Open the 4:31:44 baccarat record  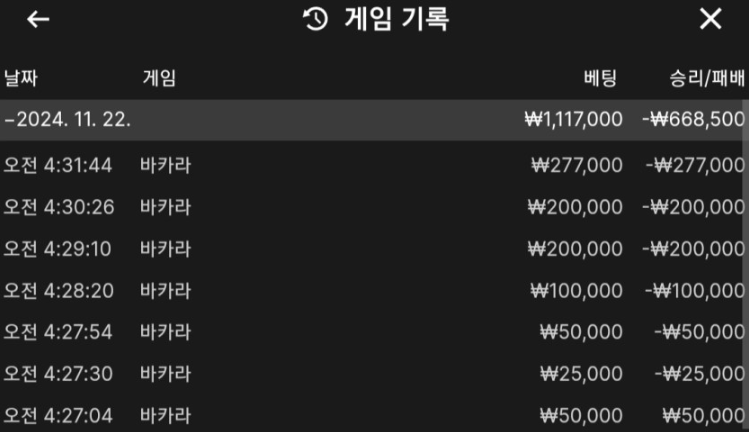pyautogui.click(x=372, y=165)
